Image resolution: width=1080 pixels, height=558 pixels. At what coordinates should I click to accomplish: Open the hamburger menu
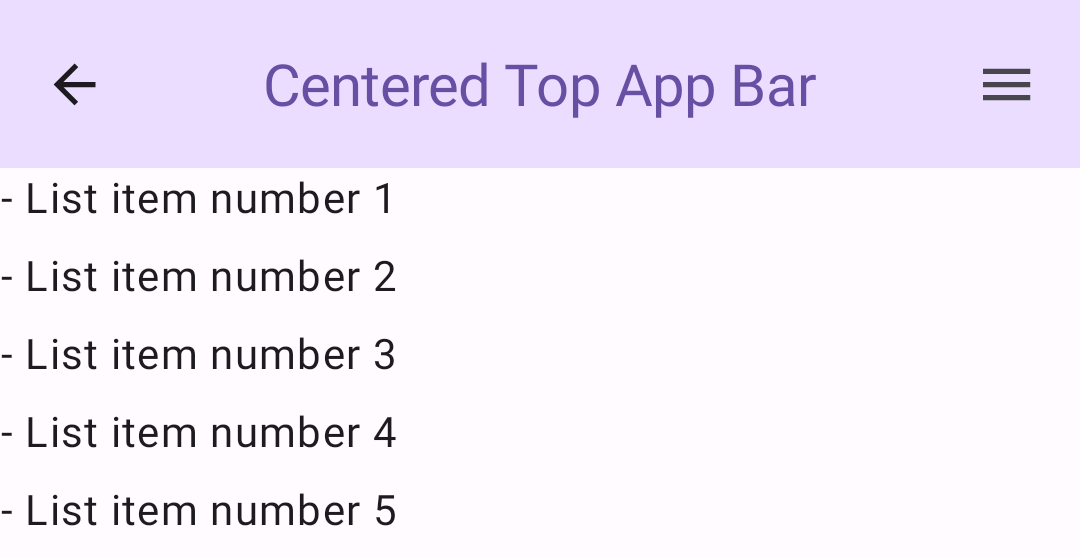(1006, 85)
